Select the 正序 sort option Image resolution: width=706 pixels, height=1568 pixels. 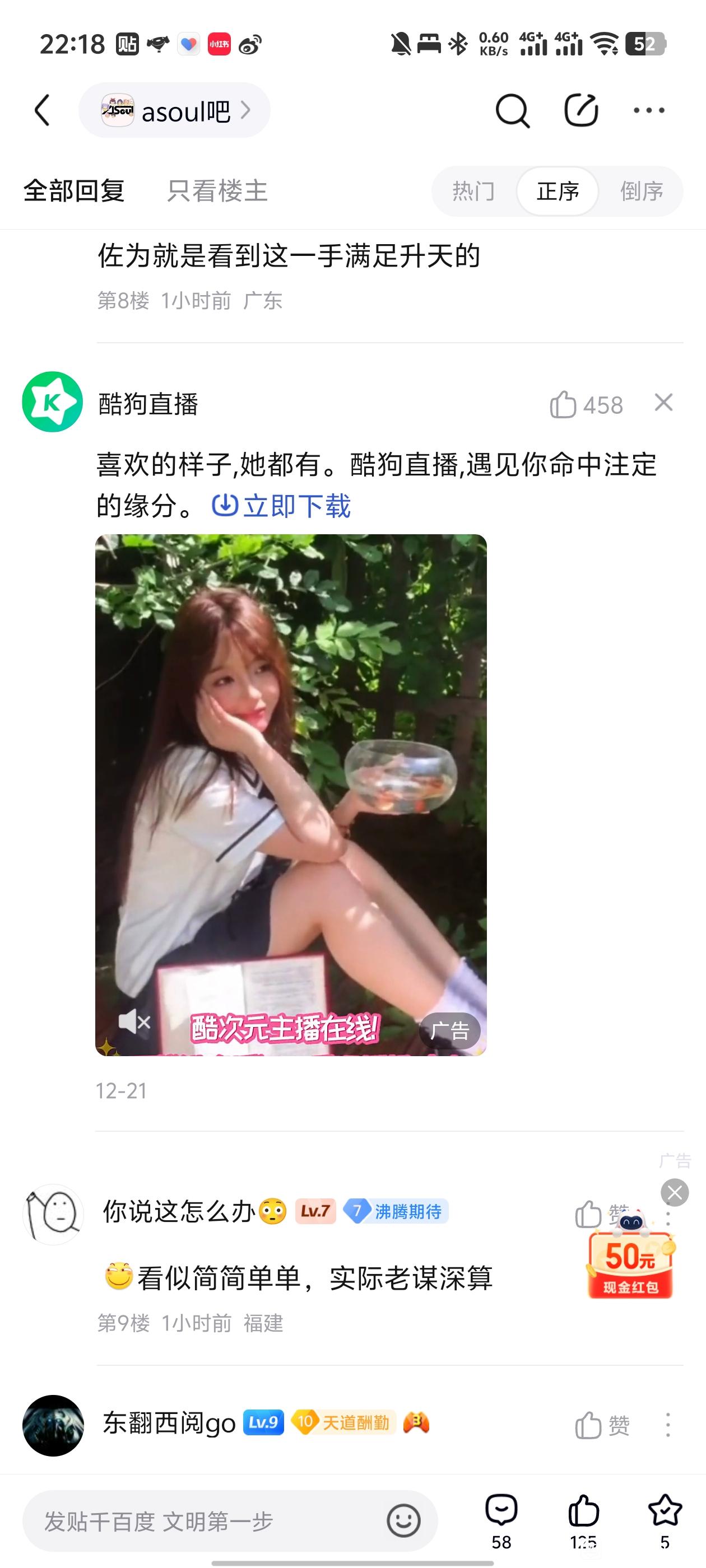pyautogui.click(x=558, y=191)
